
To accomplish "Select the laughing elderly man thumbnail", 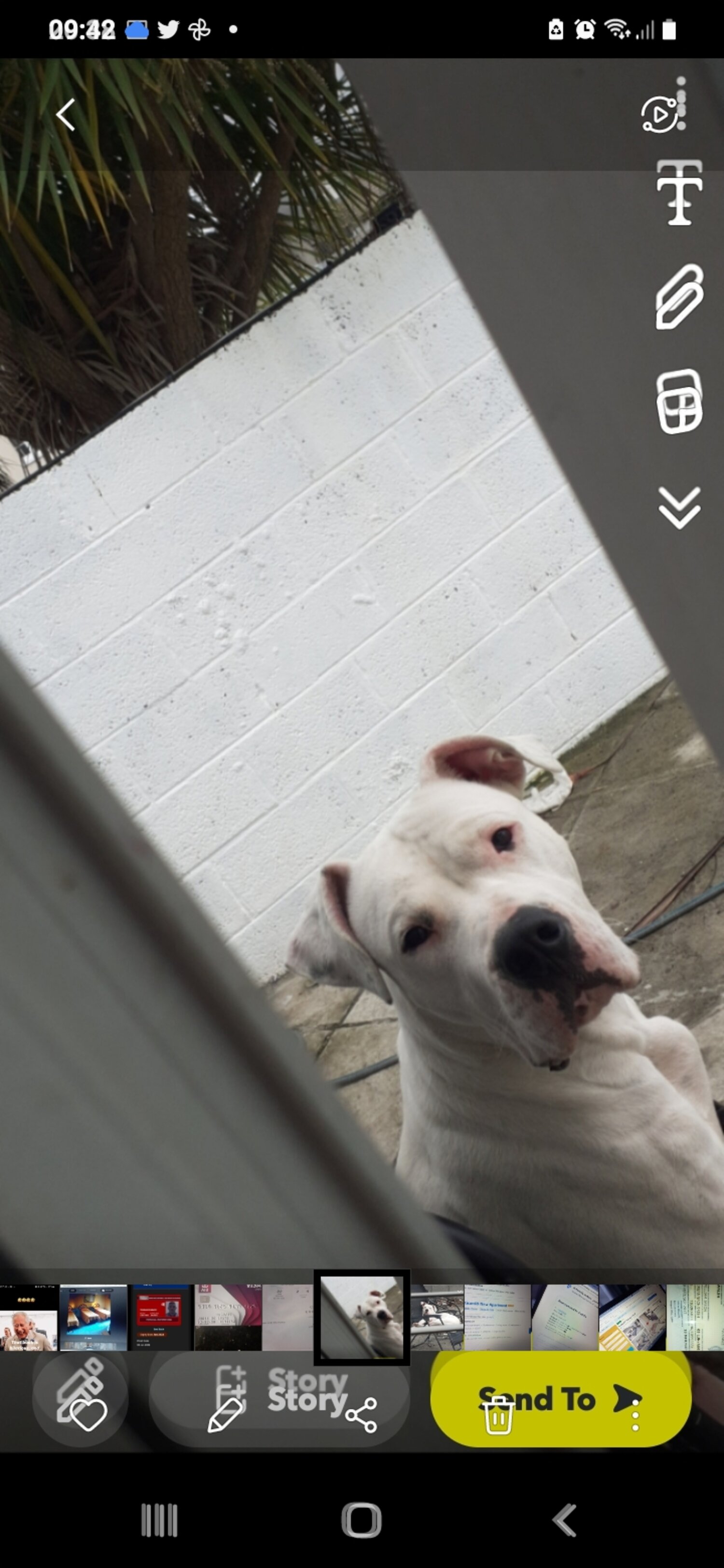I will pyautogui.click(x=28, y=1318).
